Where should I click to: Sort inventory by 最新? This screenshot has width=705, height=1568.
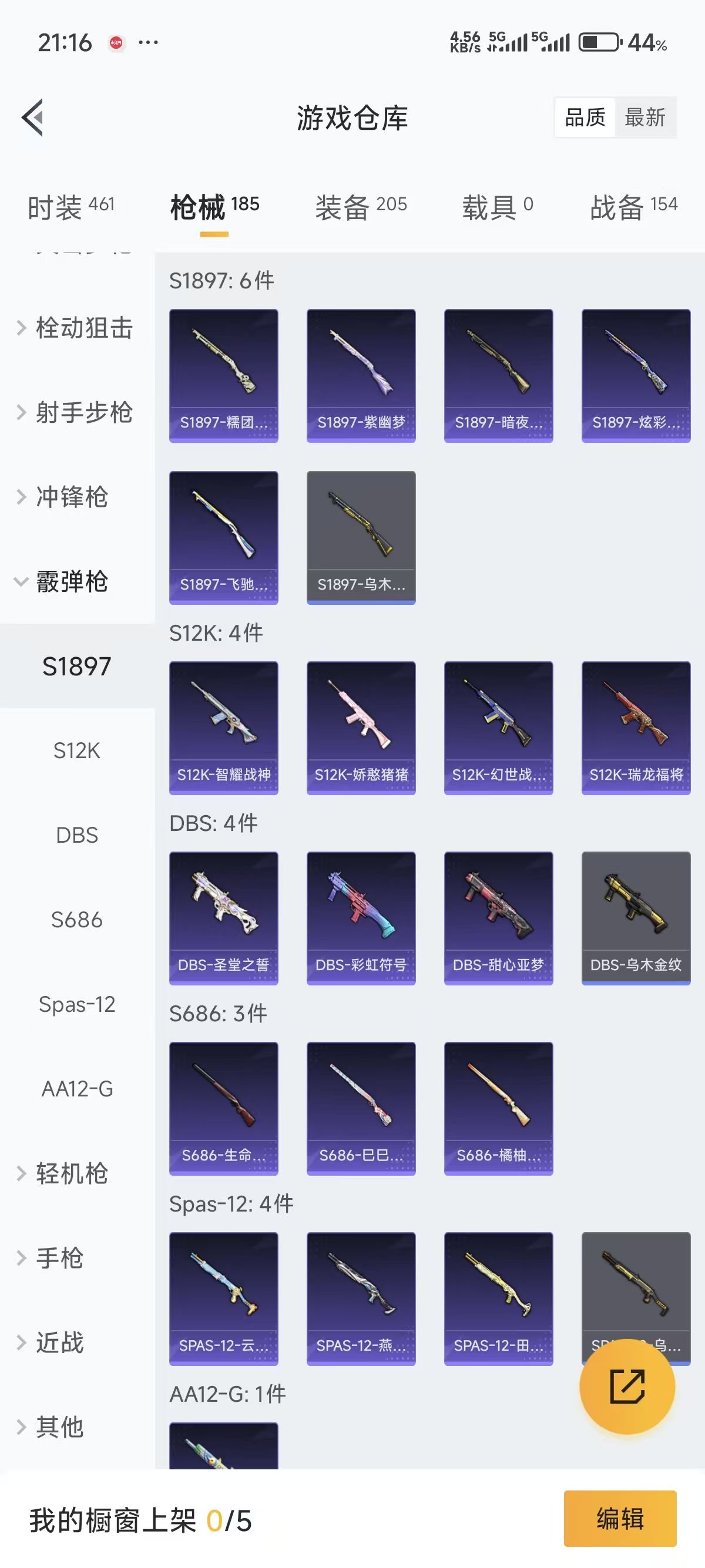click(644, 117)
